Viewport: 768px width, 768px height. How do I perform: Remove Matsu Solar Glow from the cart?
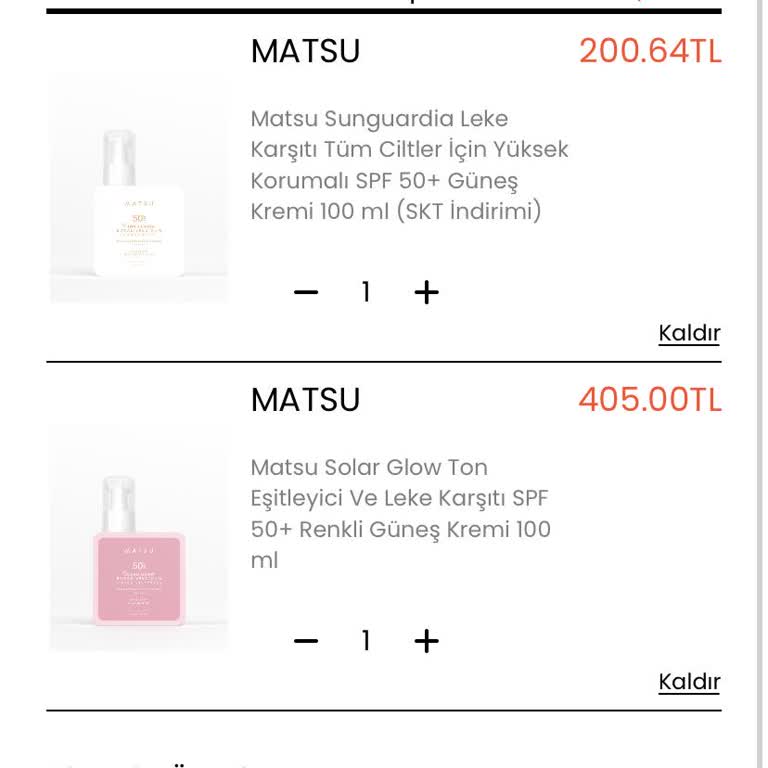689,682
